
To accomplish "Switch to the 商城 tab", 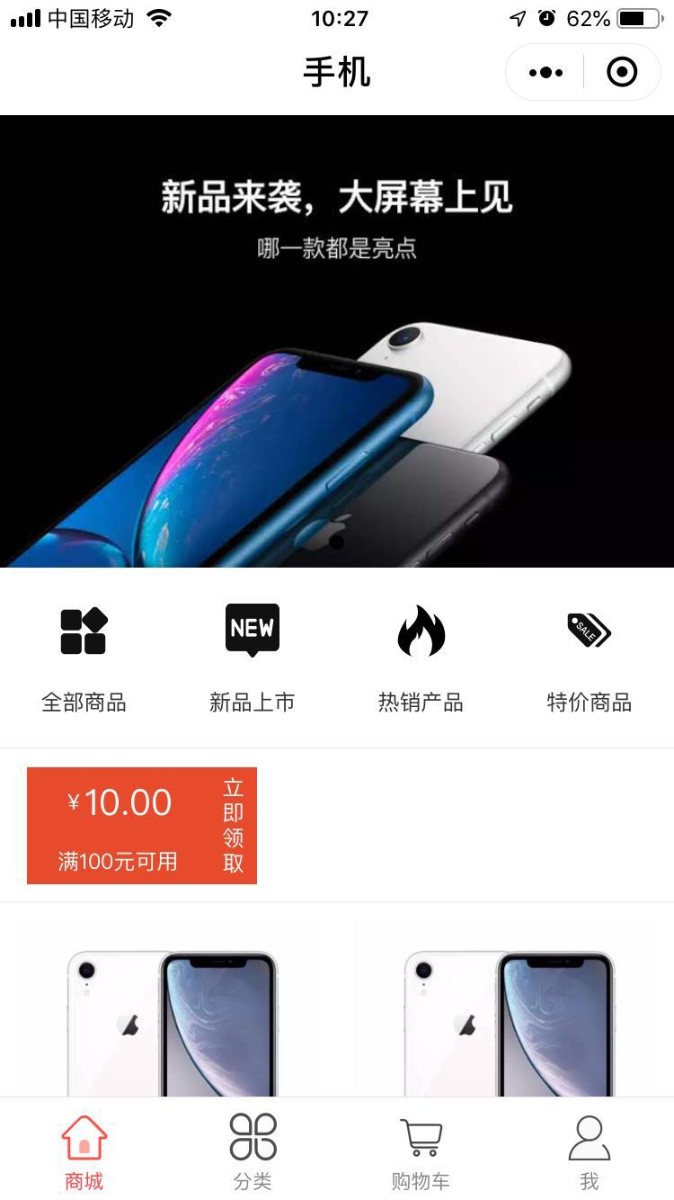I will 84,1152.
